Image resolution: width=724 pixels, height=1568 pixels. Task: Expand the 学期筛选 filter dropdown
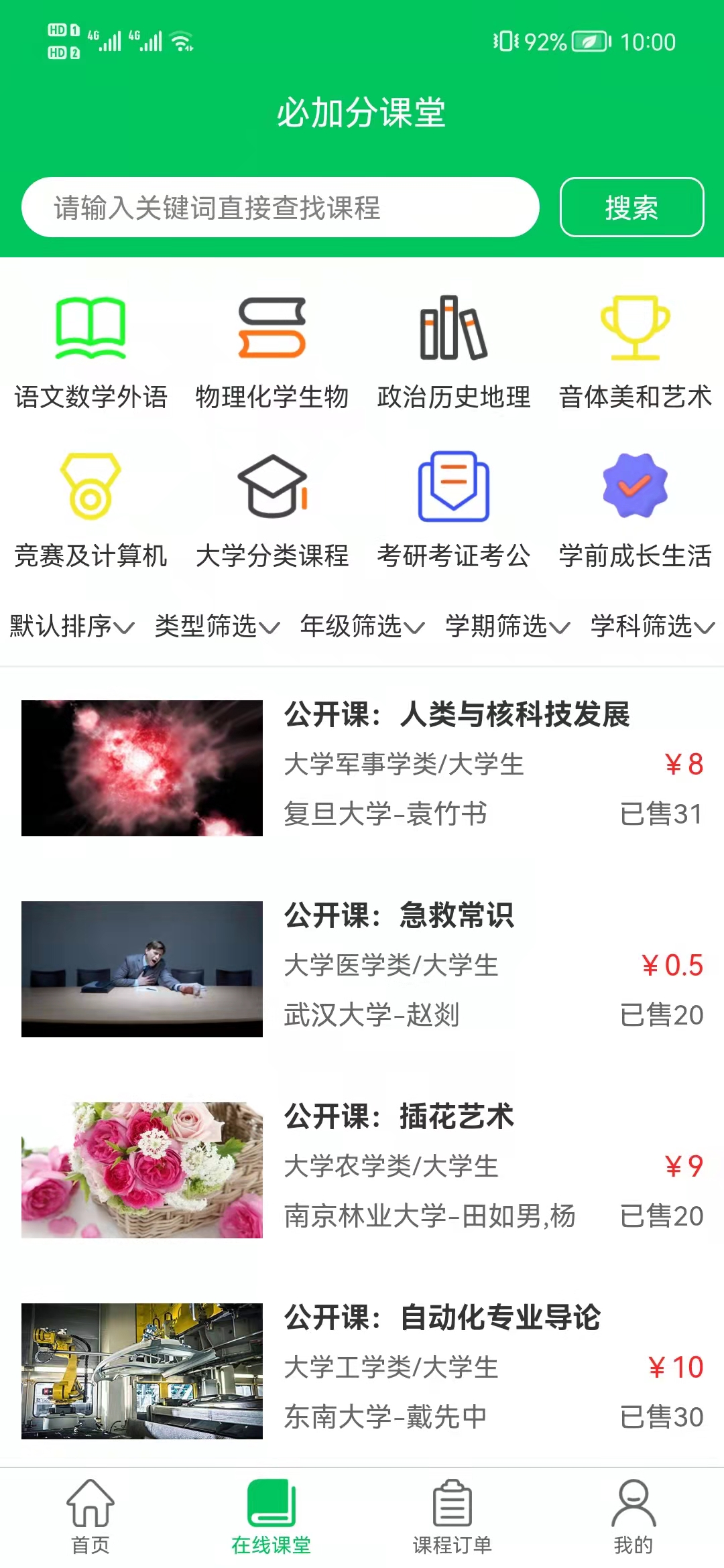507,627
